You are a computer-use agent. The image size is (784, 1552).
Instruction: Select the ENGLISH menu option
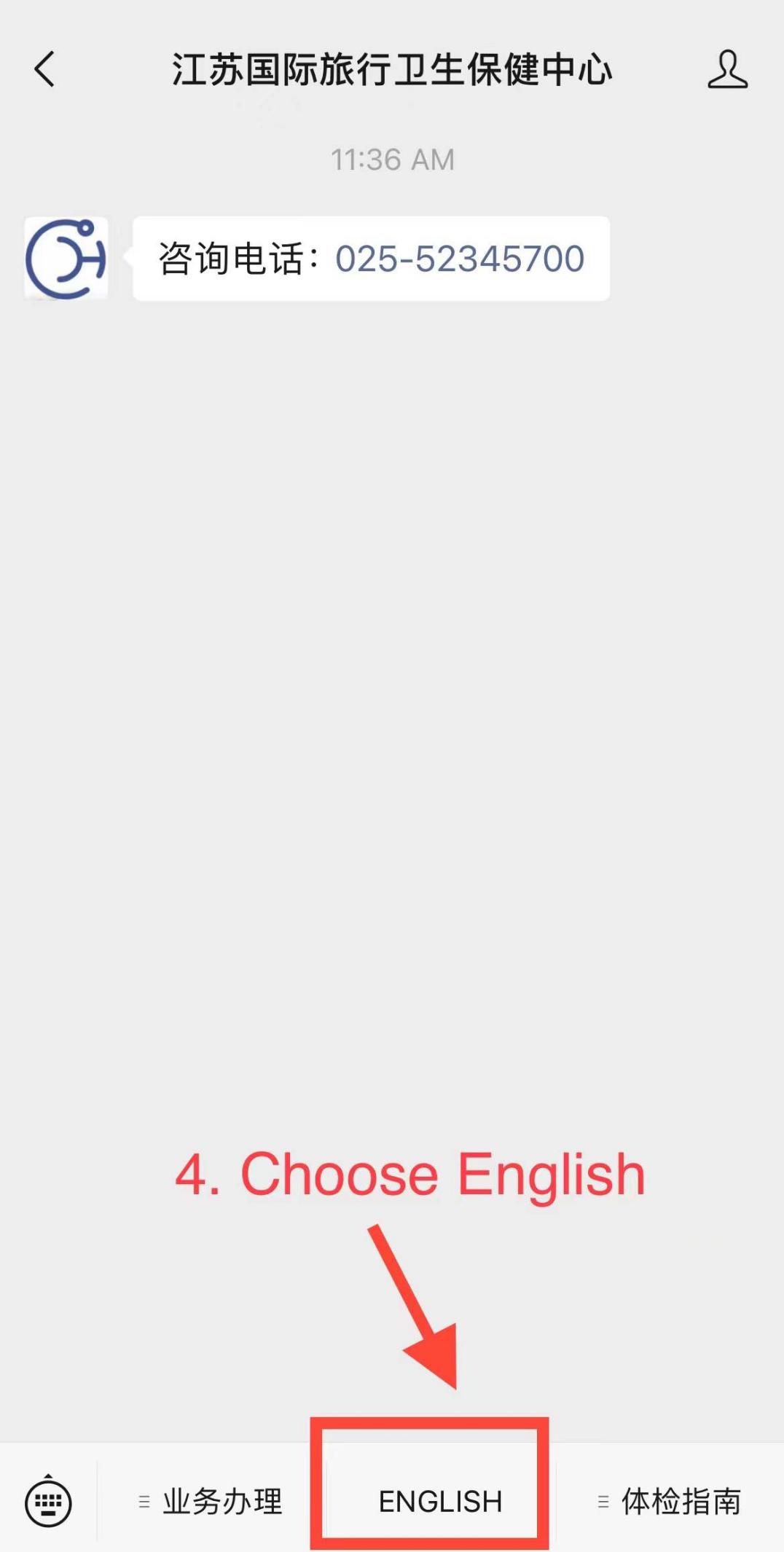440,1501
